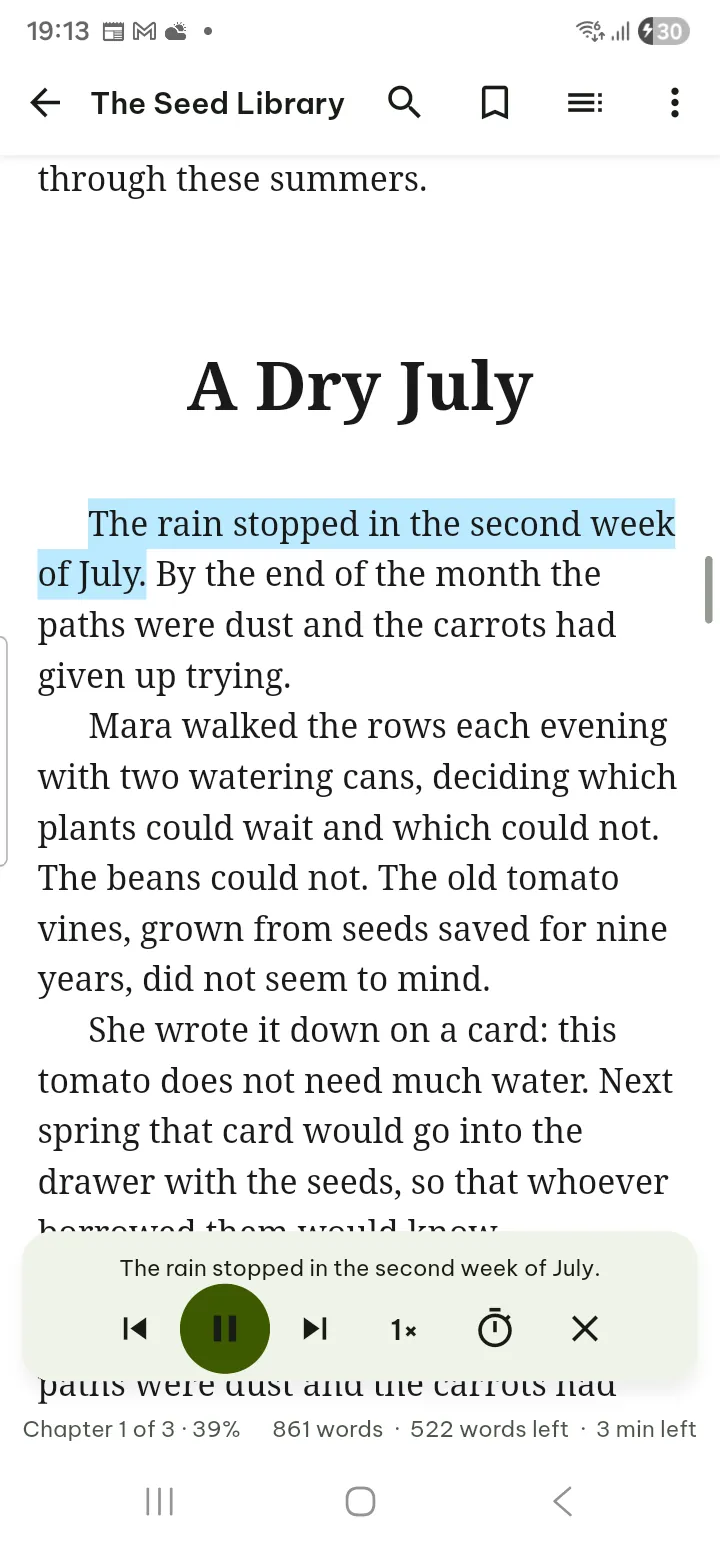Close the read-aloud player
720x1544 pixels.
point(585,1329)
